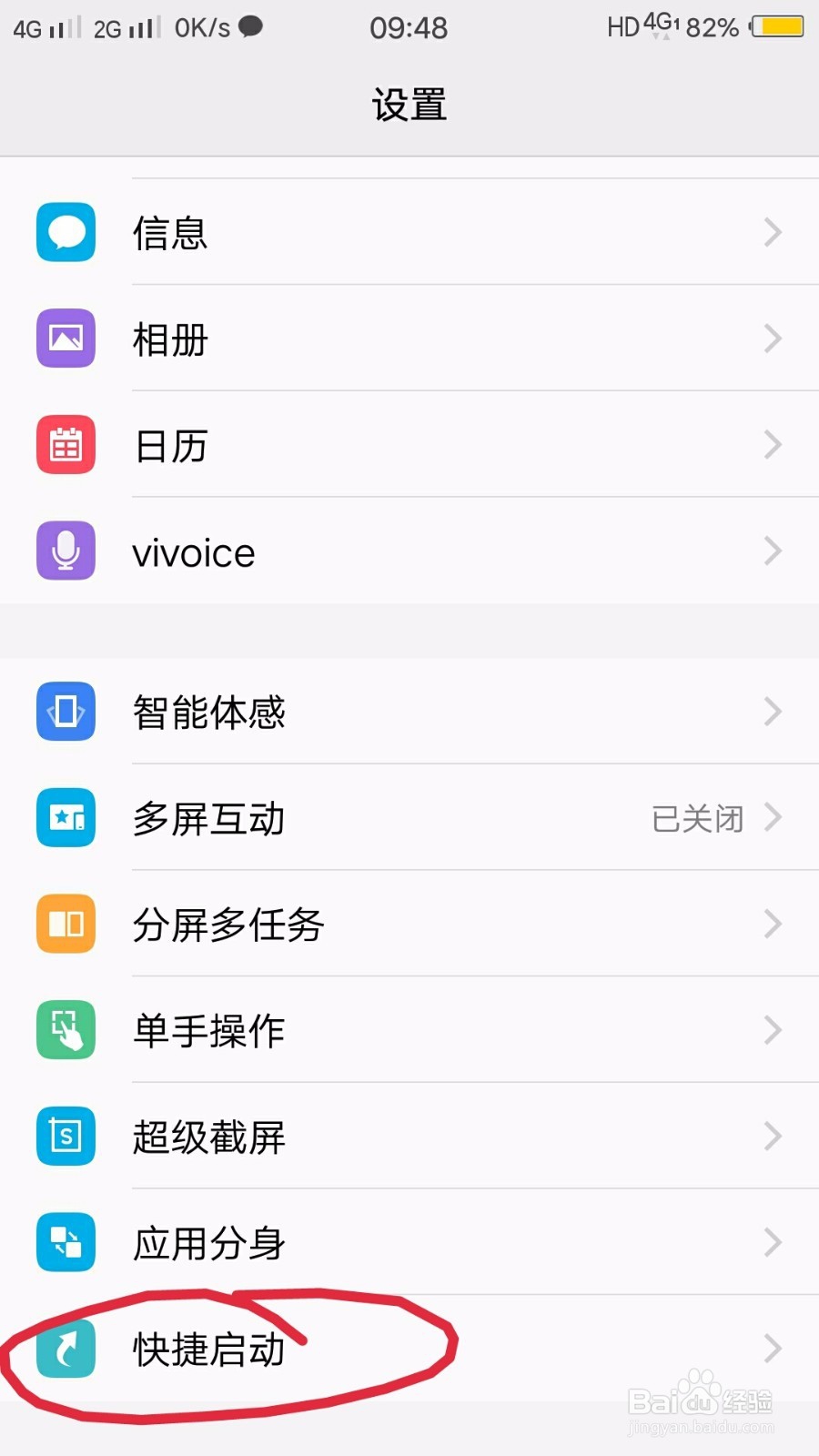
Task: Open the 应用分身 app clone icon
Action: [x=65, y=1242]
